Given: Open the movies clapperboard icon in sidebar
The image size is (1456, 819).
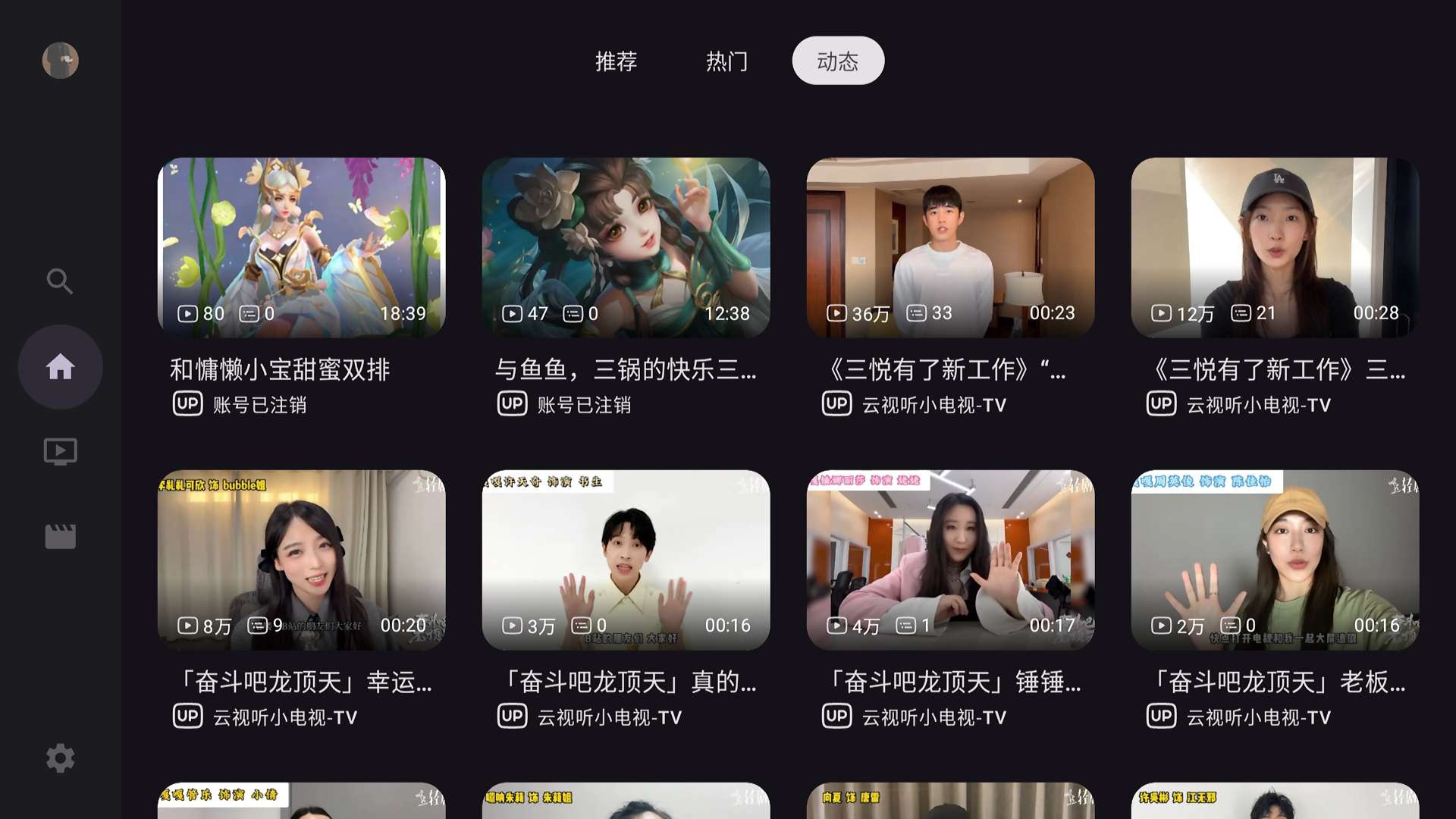Looking at the screenshot, I should 61,536.
